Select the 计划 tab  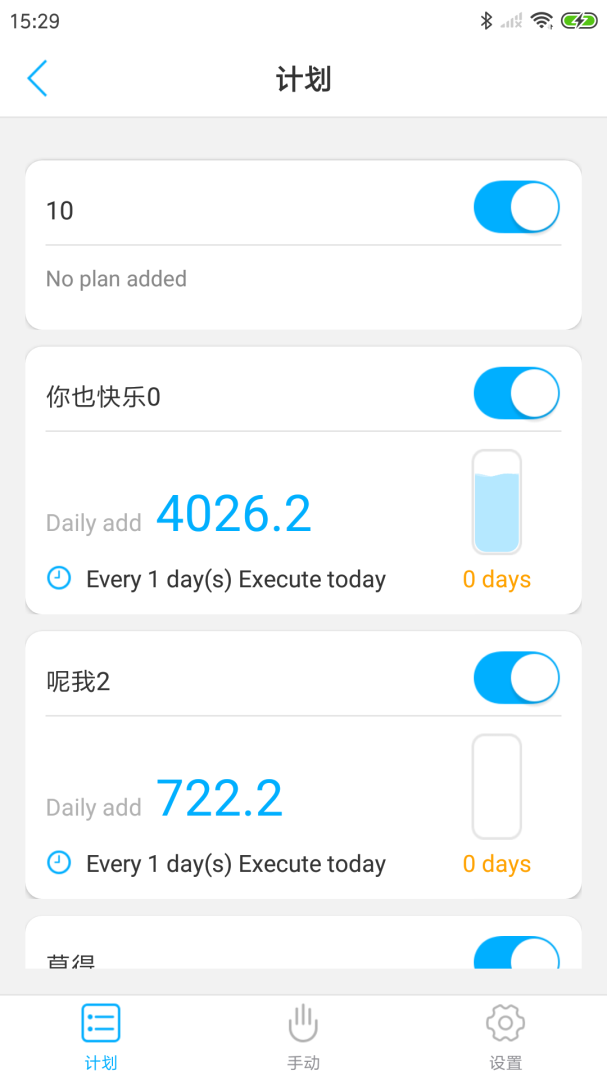pyautogui.click(x=101, y=1036)
